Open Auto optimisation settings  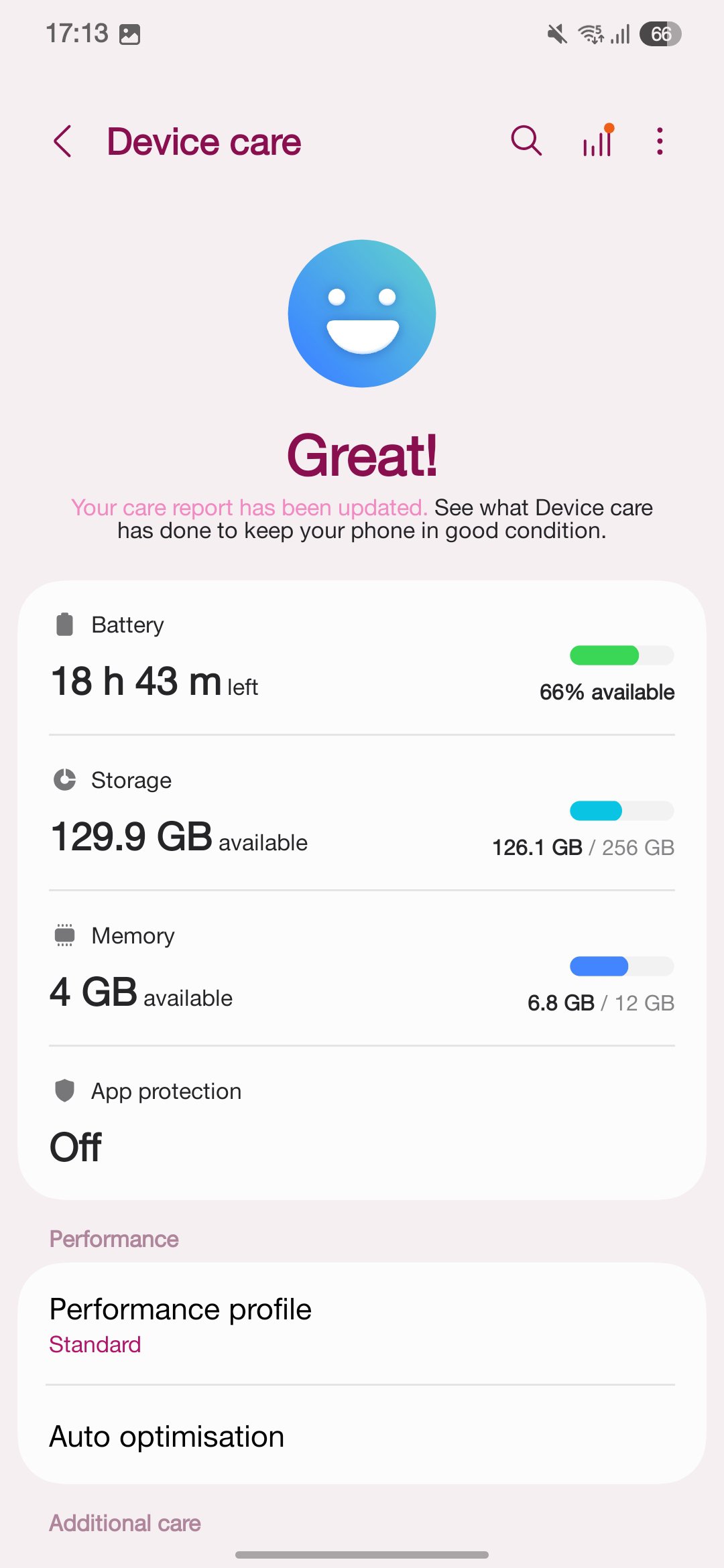pyautogui.click(x=362, y=1437)
